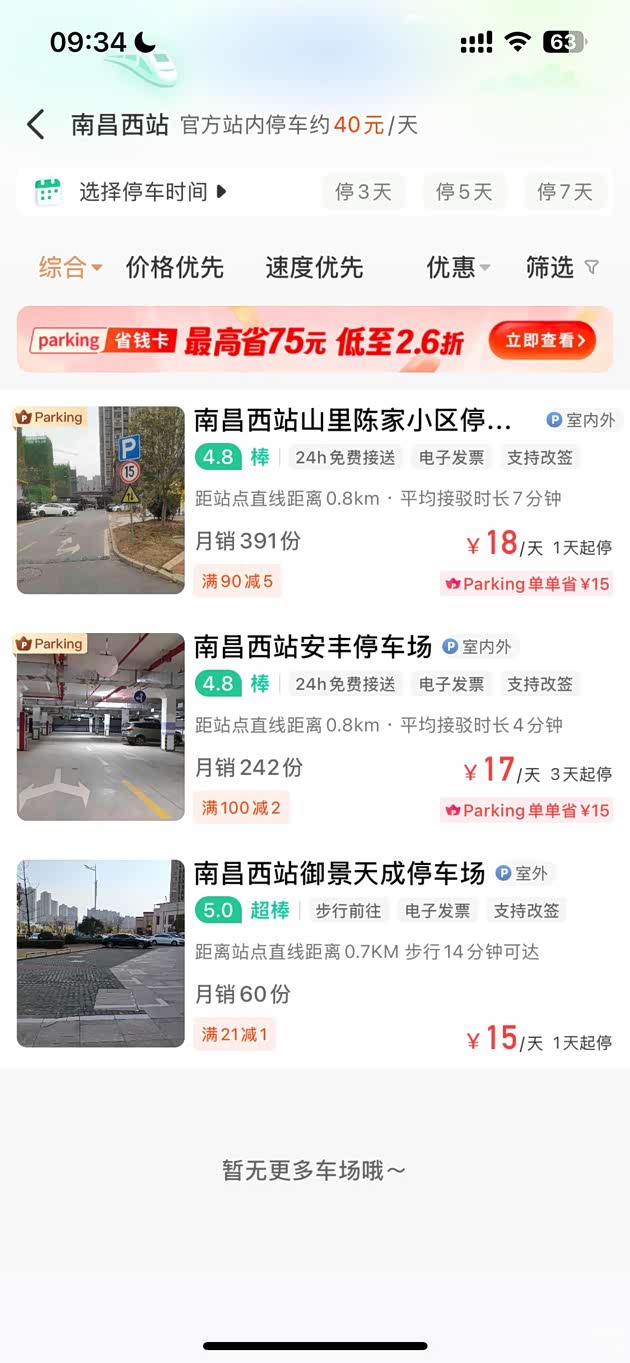Sort parking lots by 价格优先
630x1363 pixels.
pyautogui.click(x=175, y=267)
